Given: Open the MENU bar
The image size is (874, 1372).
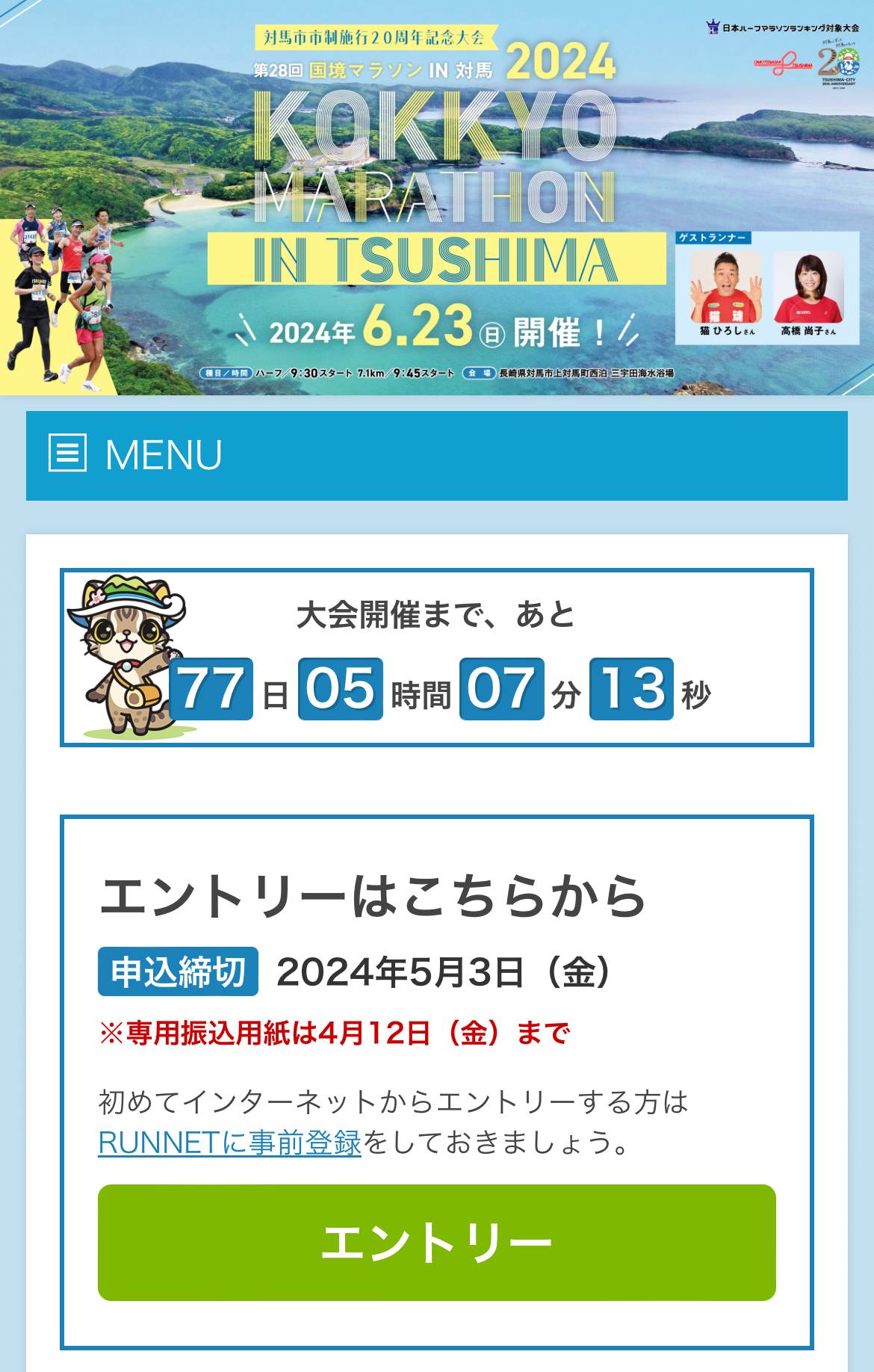Looking at the screenshot, I should point(436,455).
